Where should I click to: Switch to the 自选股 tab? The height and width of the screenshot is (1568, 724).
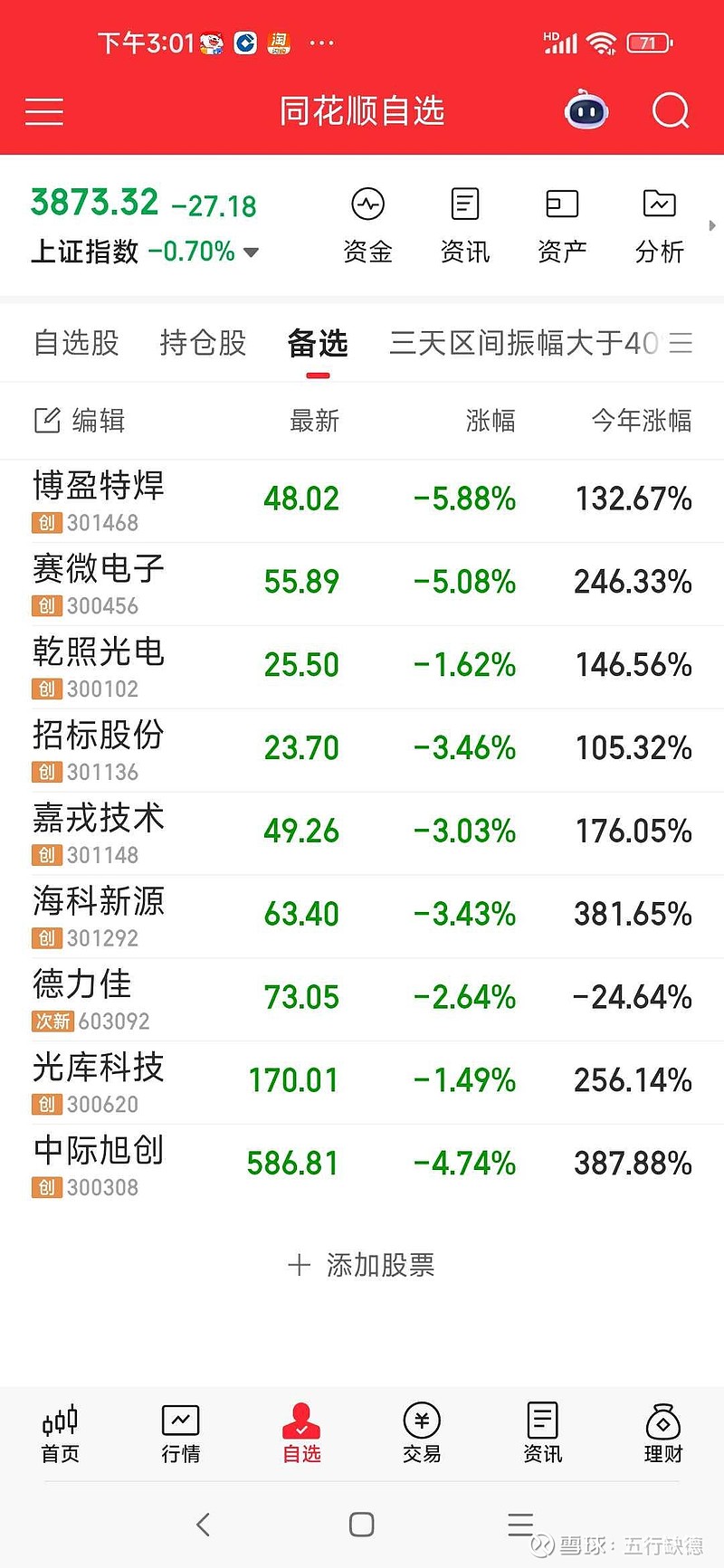pos(76,342)
